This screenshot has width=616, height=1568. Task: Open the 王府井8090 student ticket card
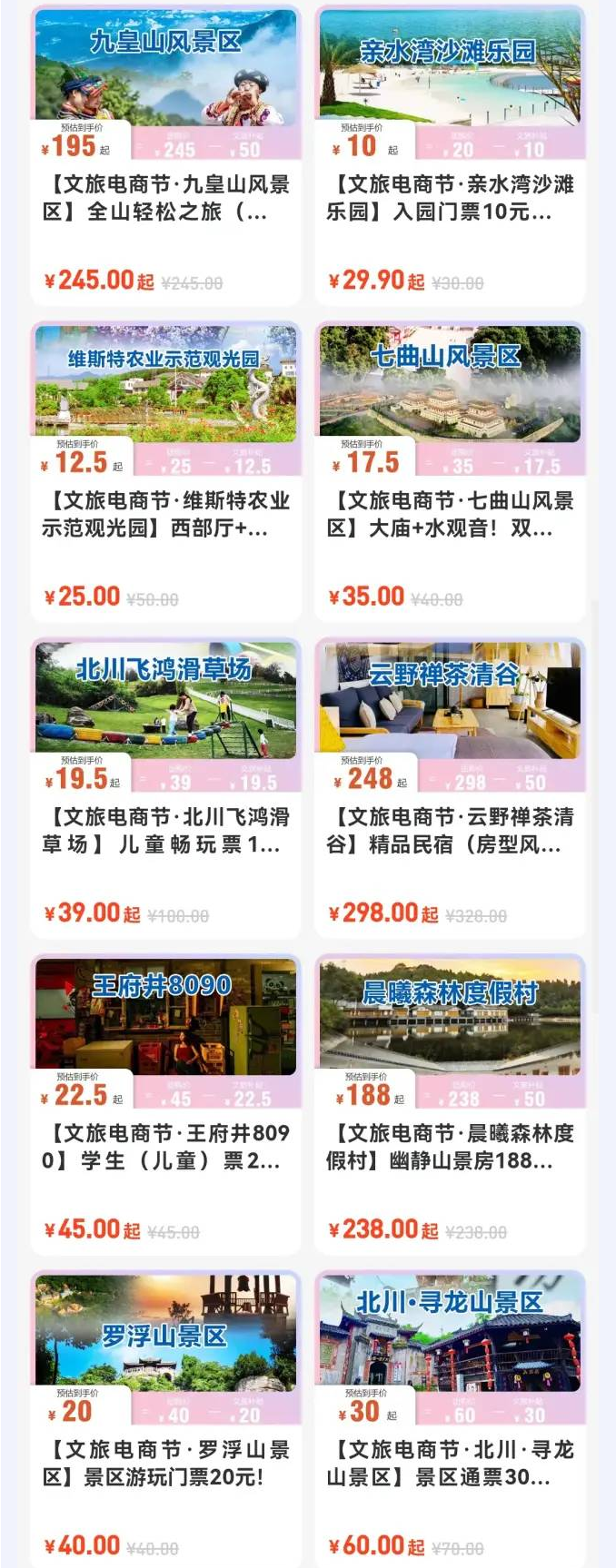[165, 1102]
